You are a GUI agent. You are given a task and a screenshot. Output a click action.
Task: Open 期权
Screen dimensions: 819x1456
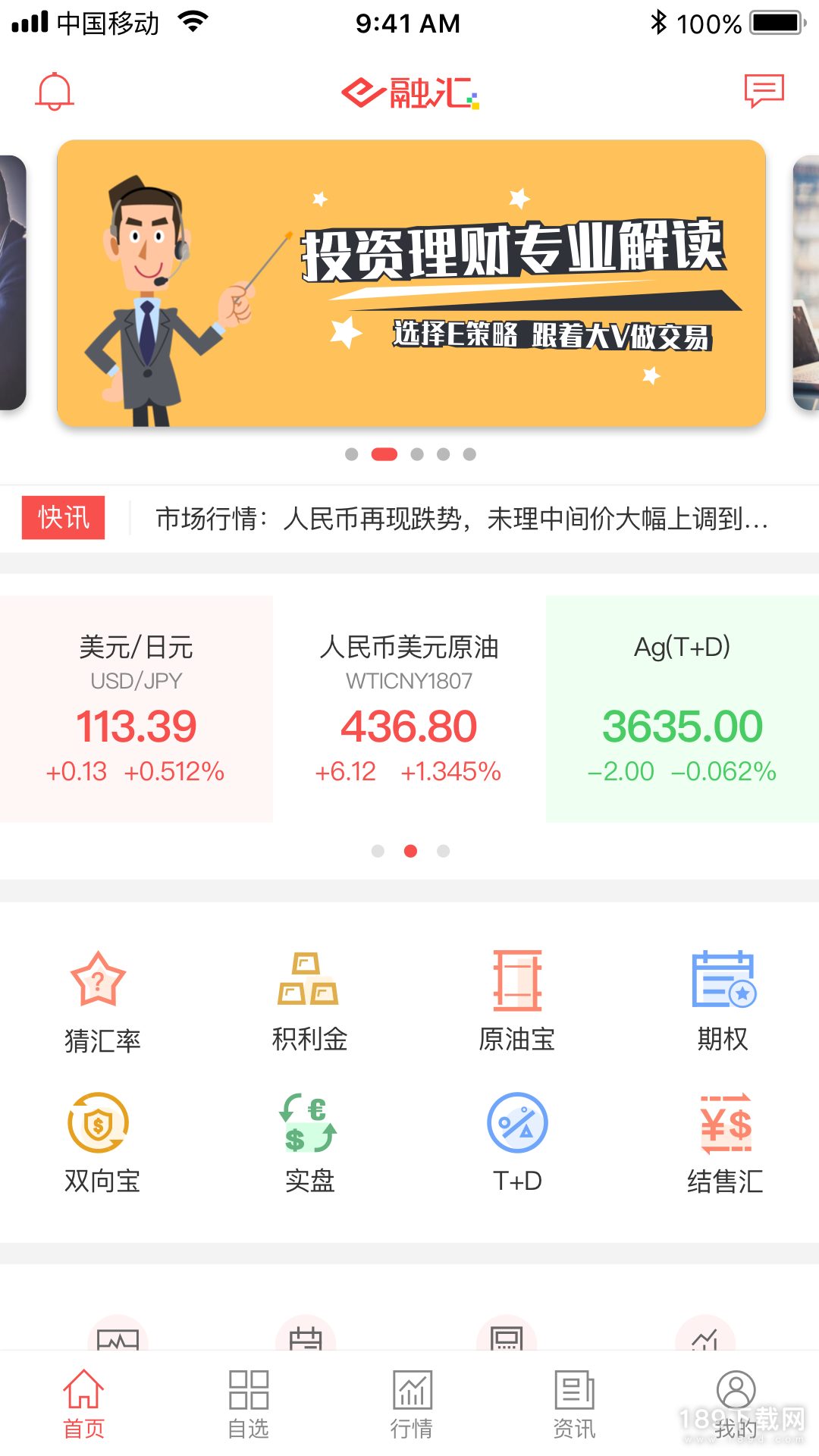723,1001
